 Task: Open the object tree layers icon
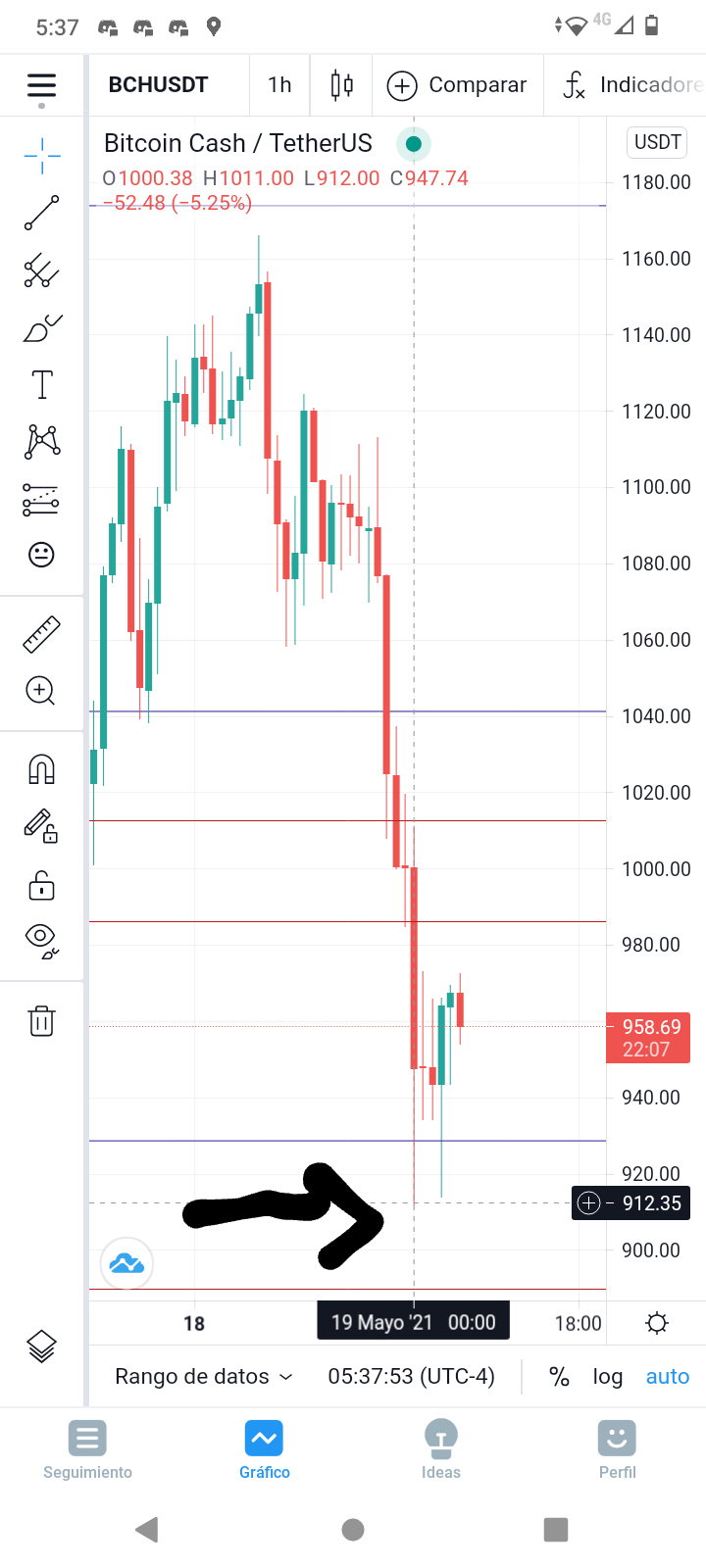(41, 1347)
